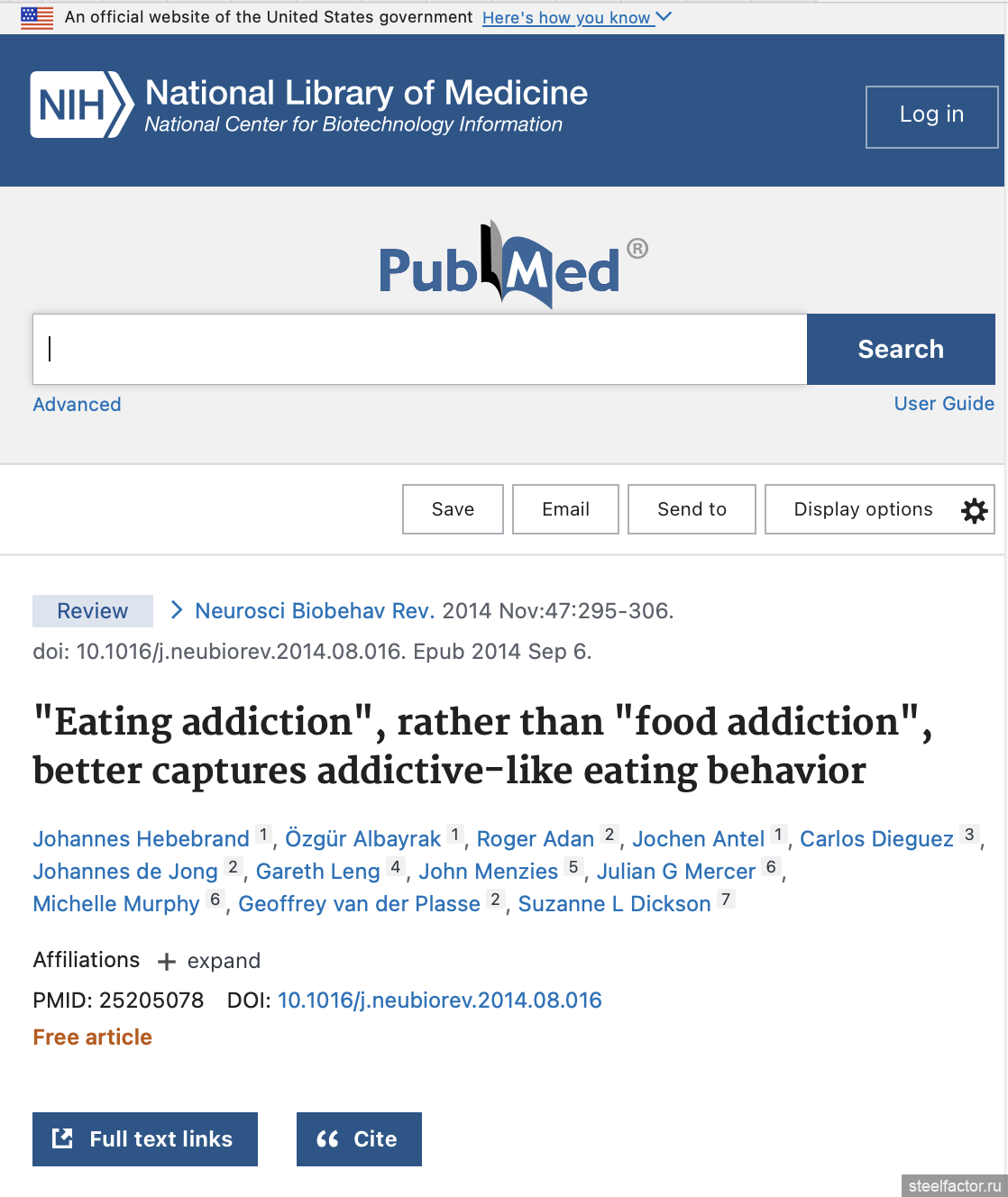This screenshot has height=1197, width=1008.
Task: Open the Send to menu
Action: coord(692,509)
